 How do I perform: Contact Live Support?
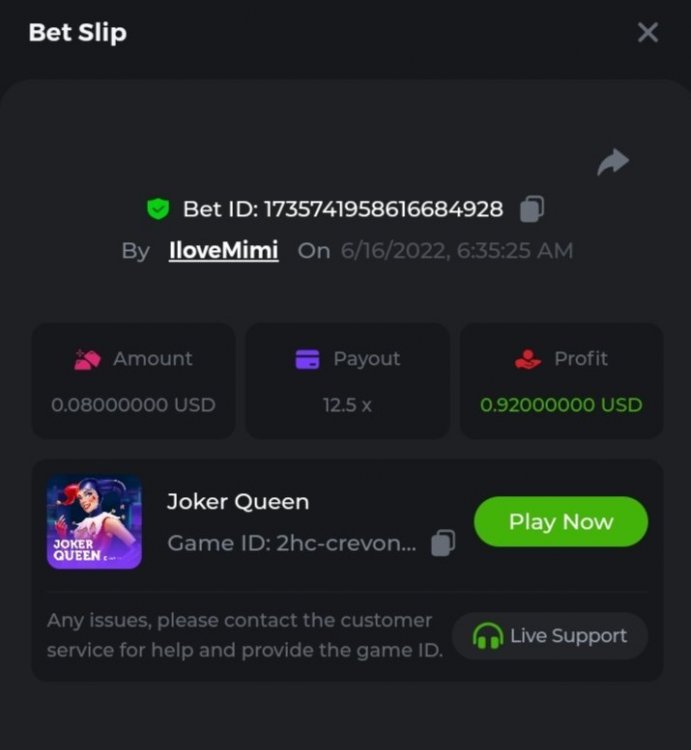coord(550,636)
